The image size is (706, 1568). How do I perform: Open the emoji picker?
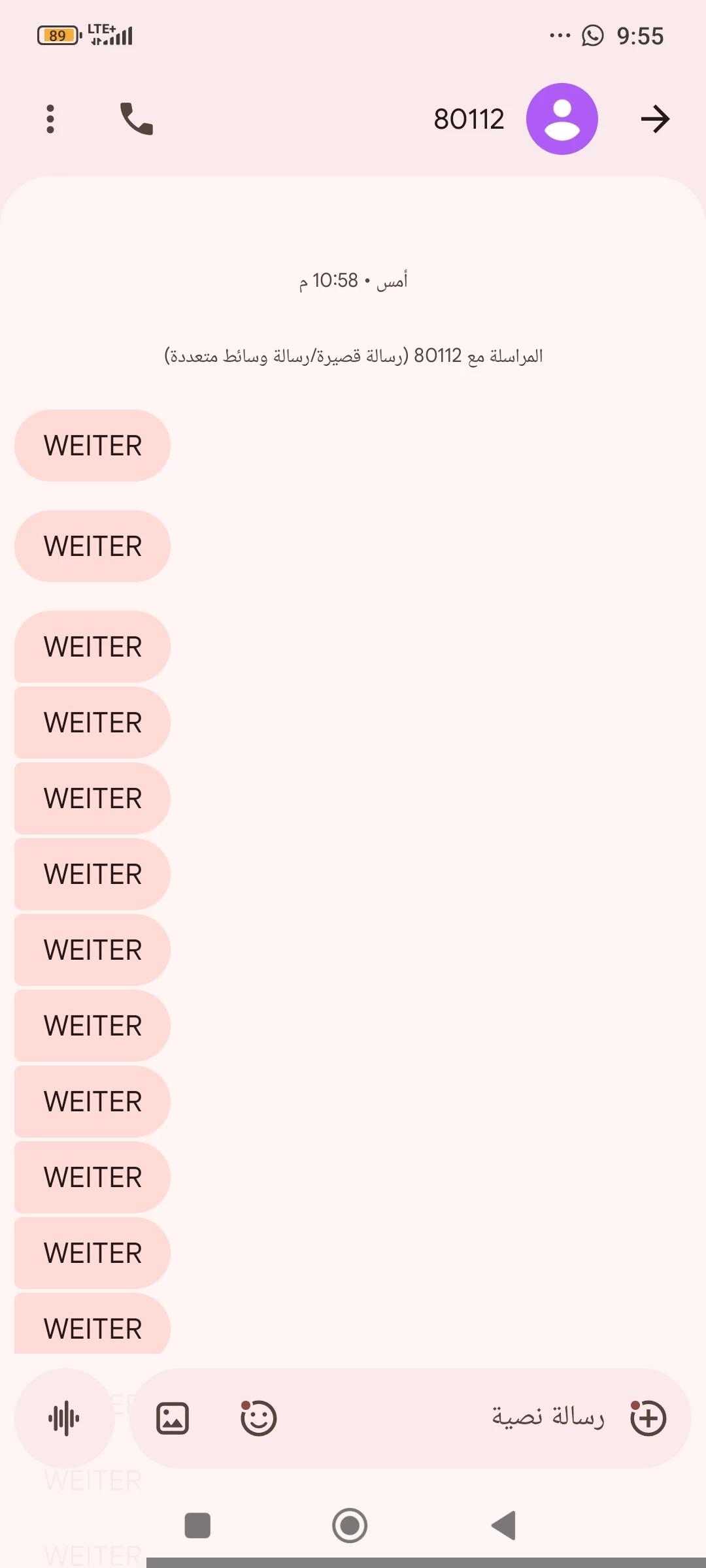click(x=258, y=1418)
